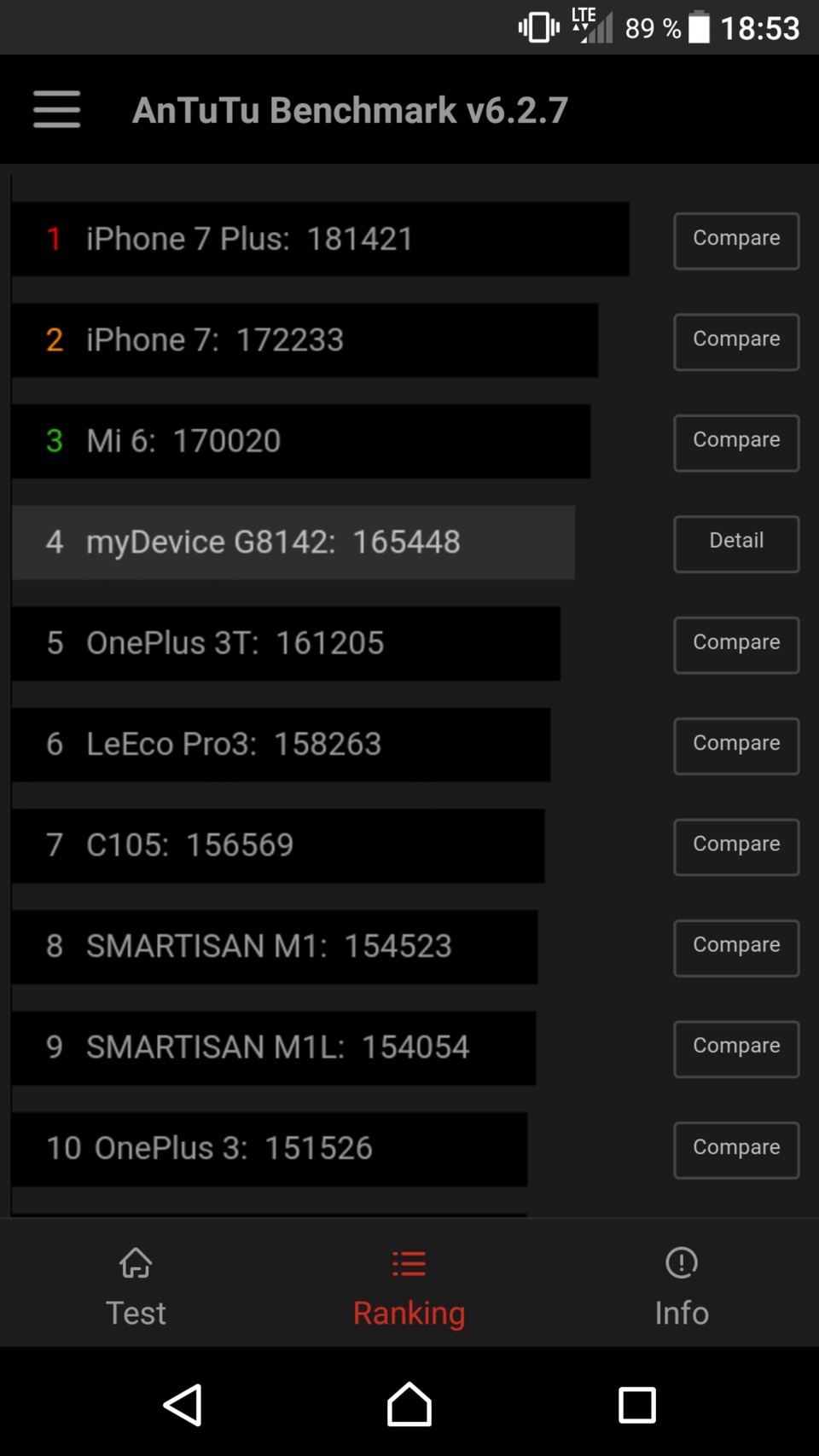Compare with the Mi 6

pyautogui.click(x=735, y=443)
